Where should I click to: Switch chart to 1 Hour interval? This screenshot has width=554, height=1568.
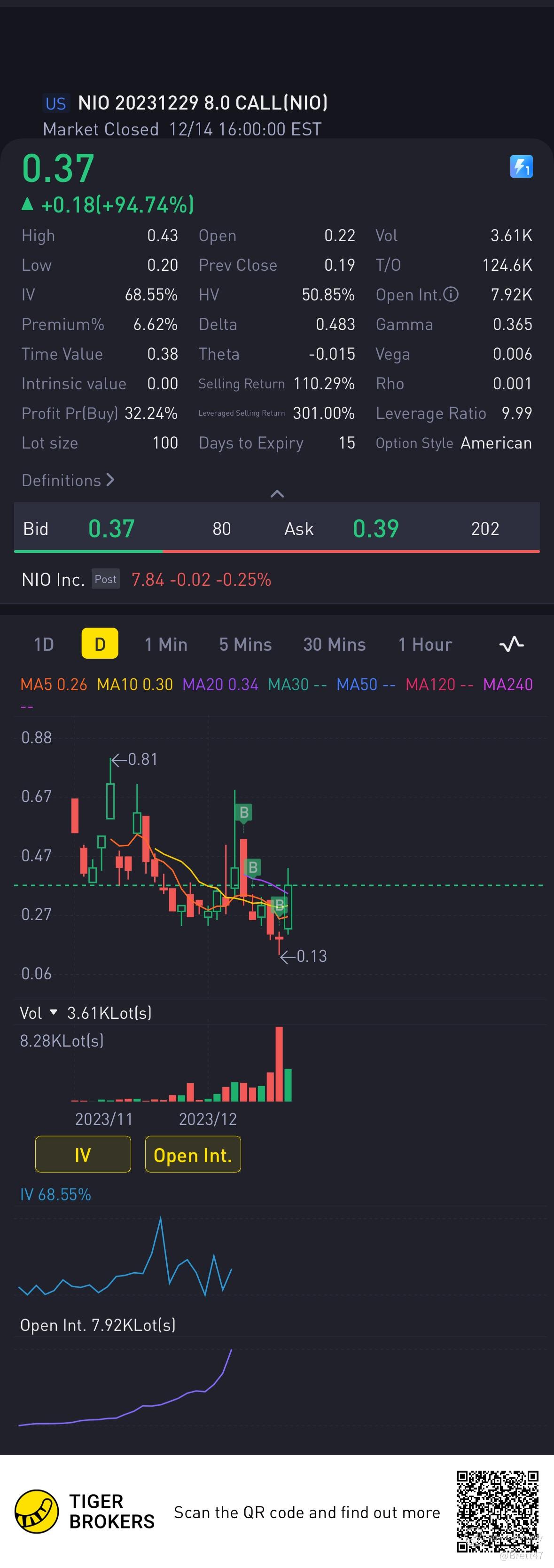(x=425, y=644)
